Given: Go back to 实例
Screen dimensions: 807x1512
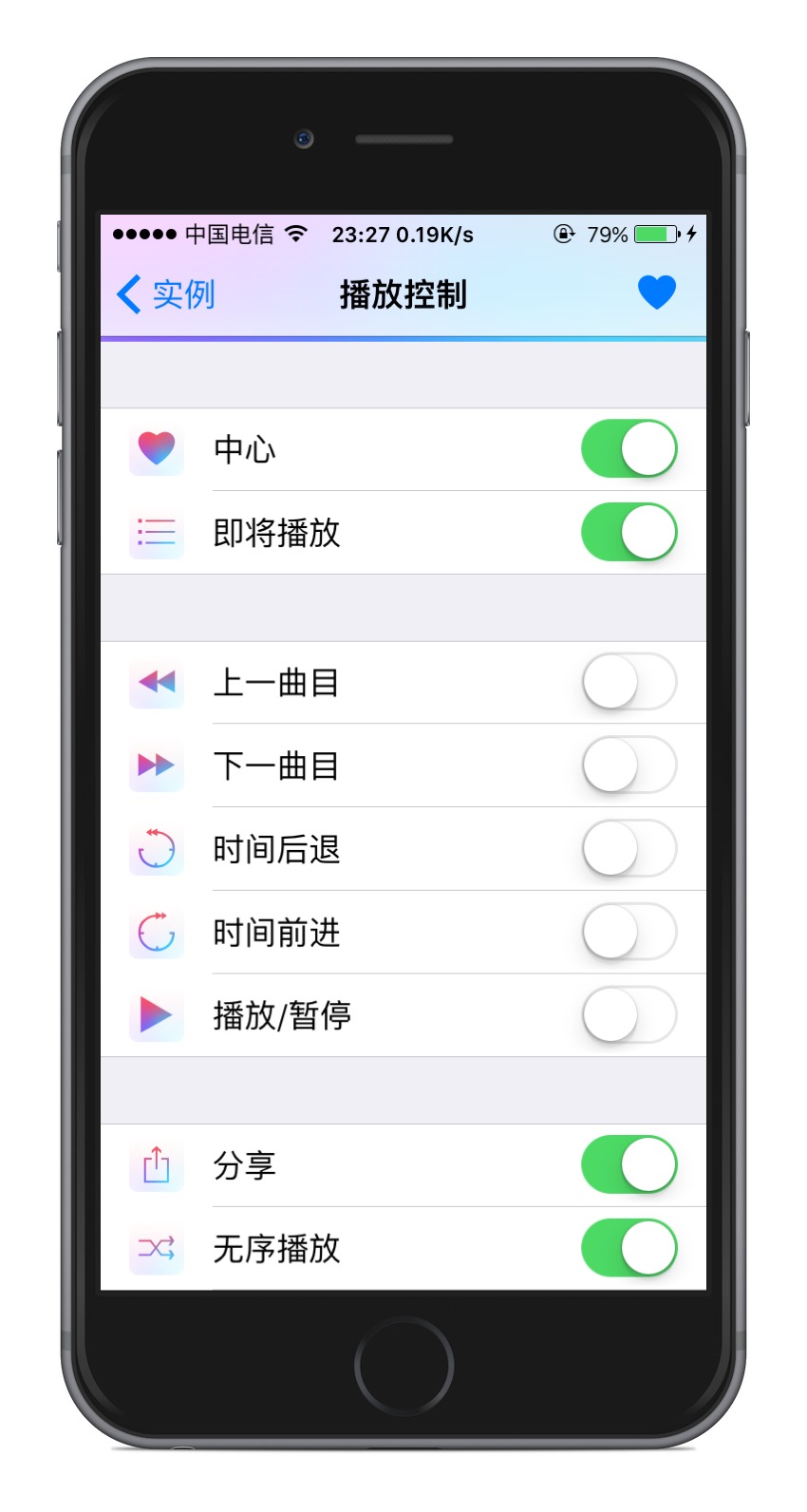Looking at the screenshot, I should (x=167, y=294).
